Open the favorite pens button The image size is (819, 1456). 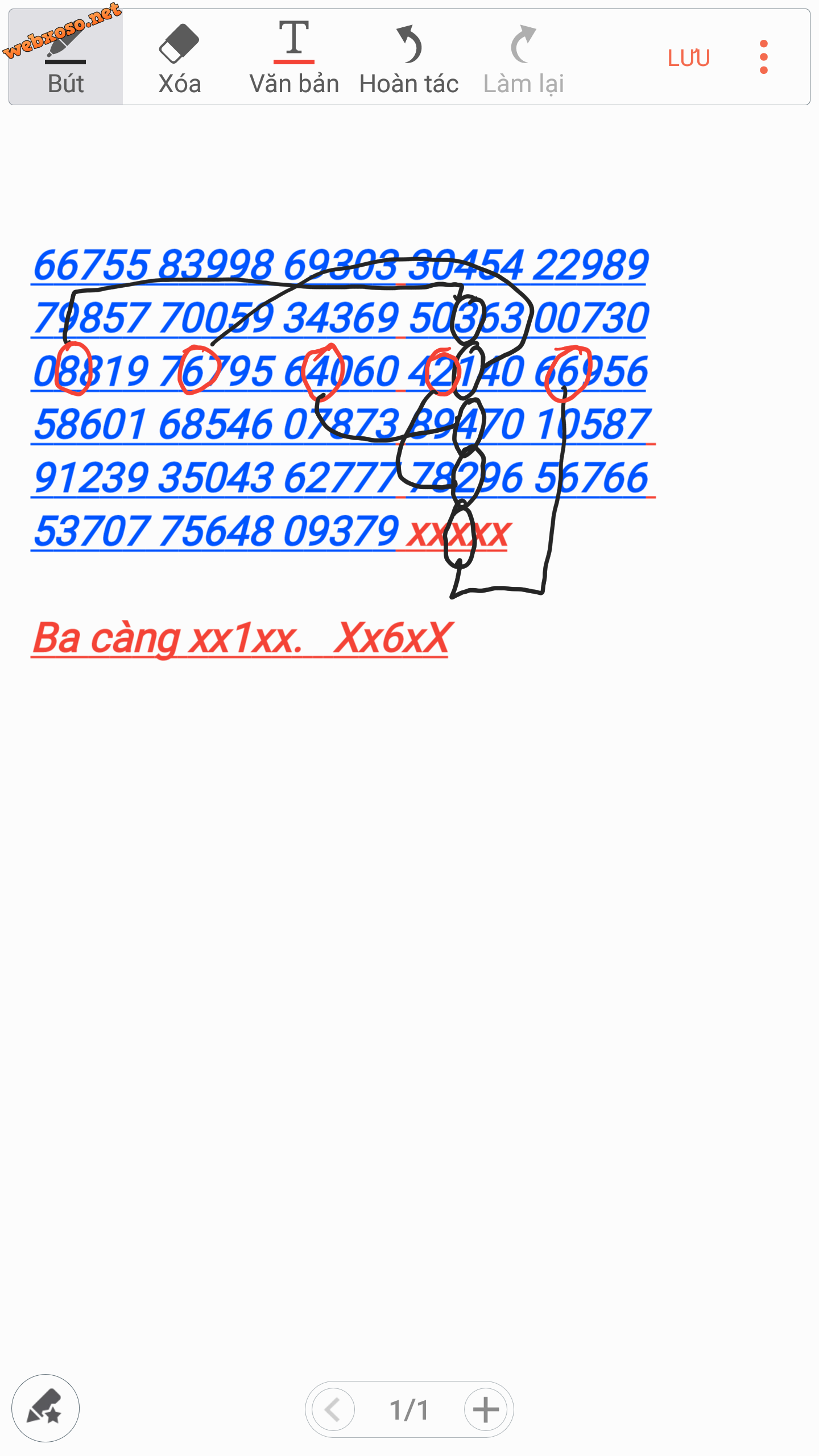point(45,1408)
